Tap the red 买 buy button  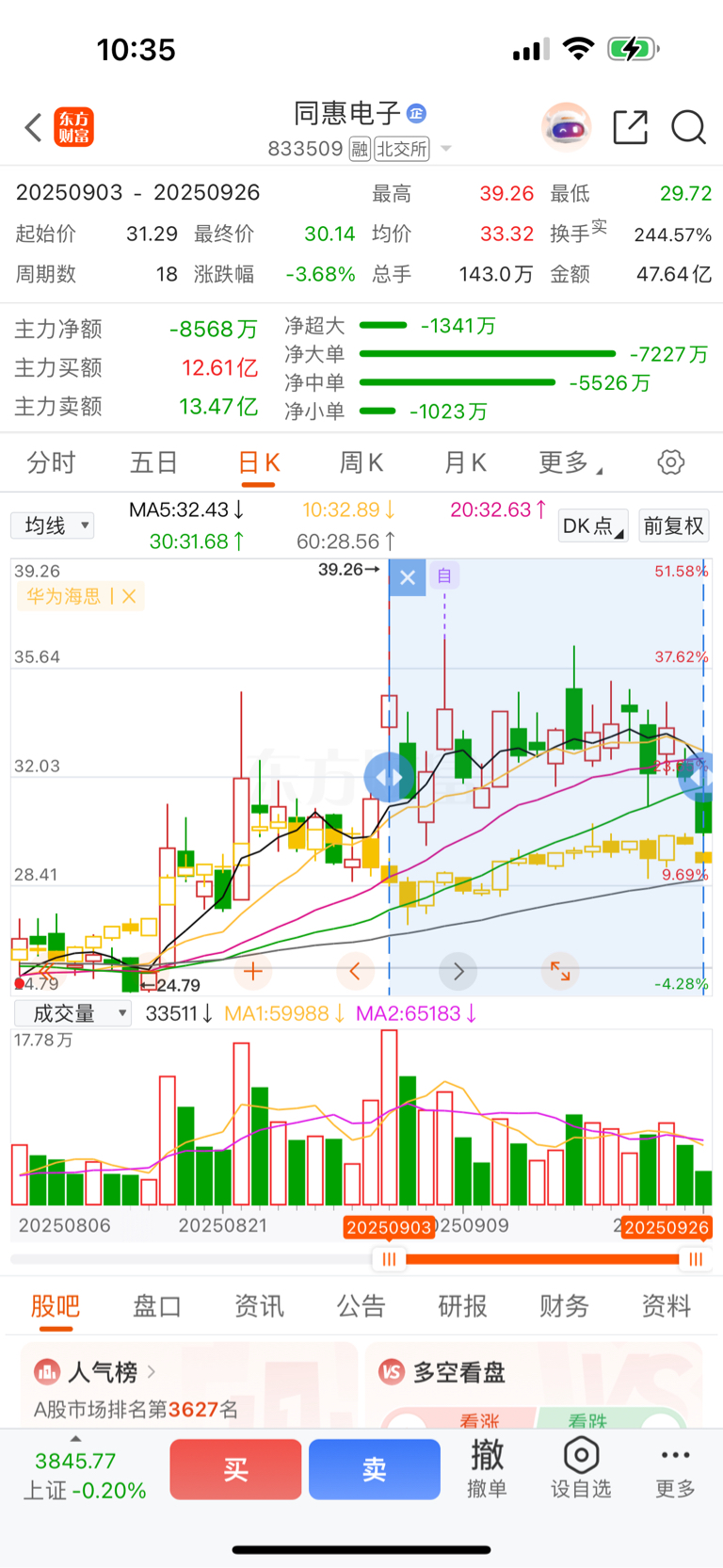(x=235, y=1469)
